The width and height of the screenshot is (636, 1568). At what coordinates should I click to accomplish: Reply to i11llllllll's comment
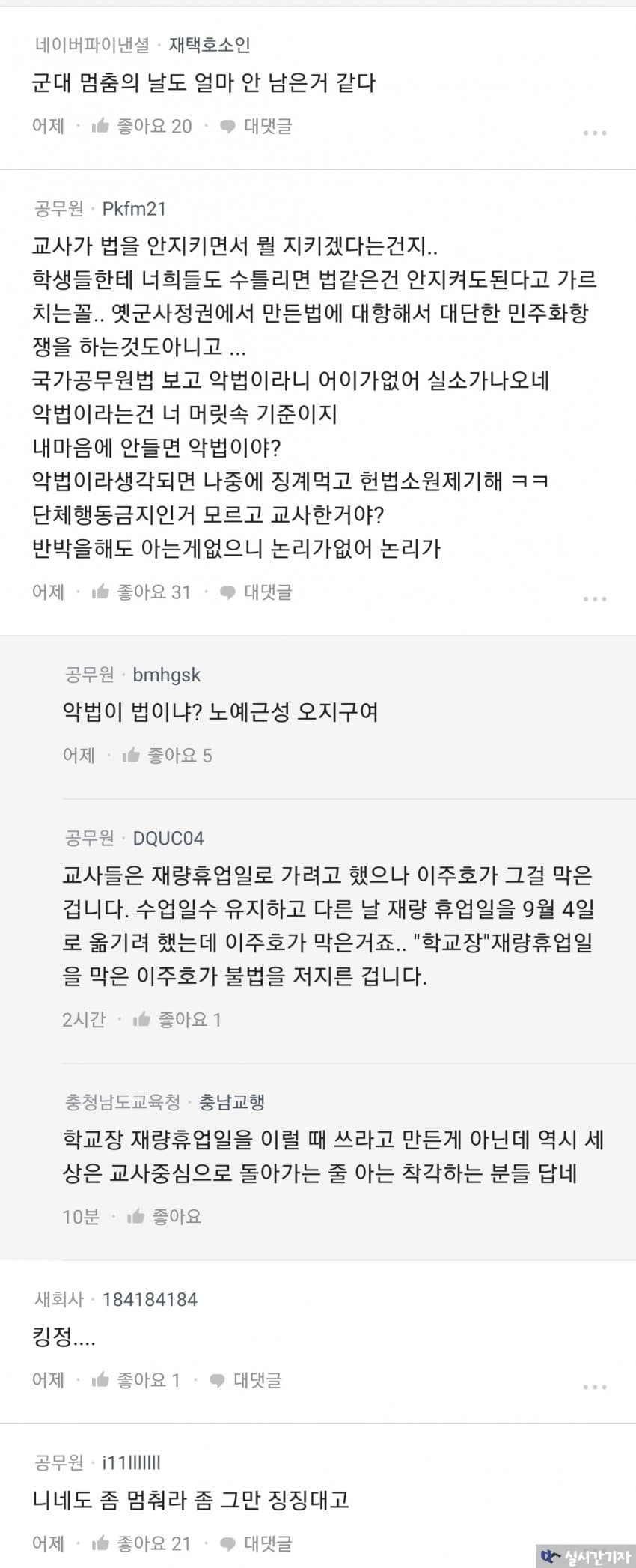coord(256,1543)
